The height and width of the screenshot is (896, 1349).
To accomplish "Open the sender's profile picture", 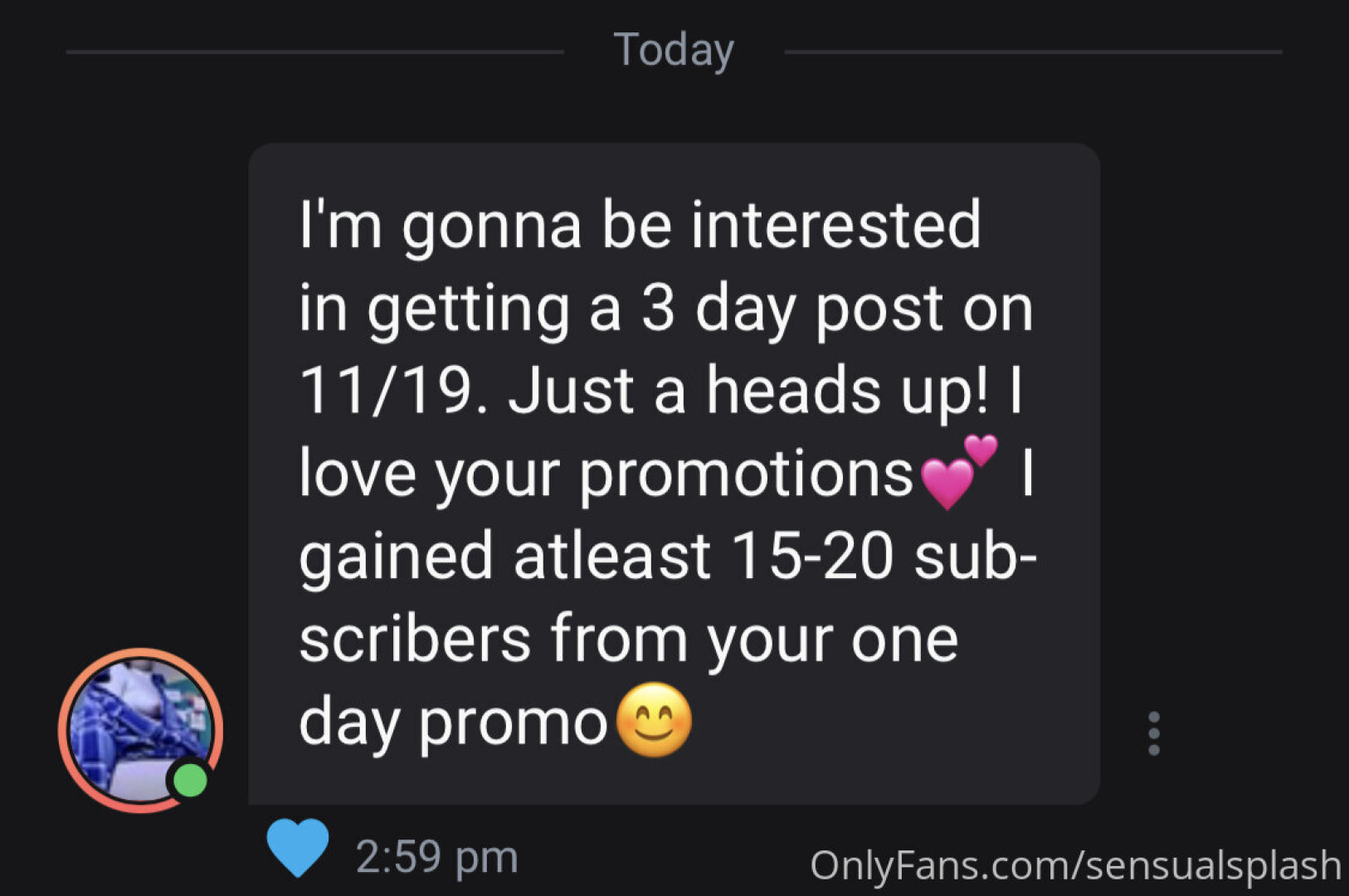I will (x=140, y=729).
